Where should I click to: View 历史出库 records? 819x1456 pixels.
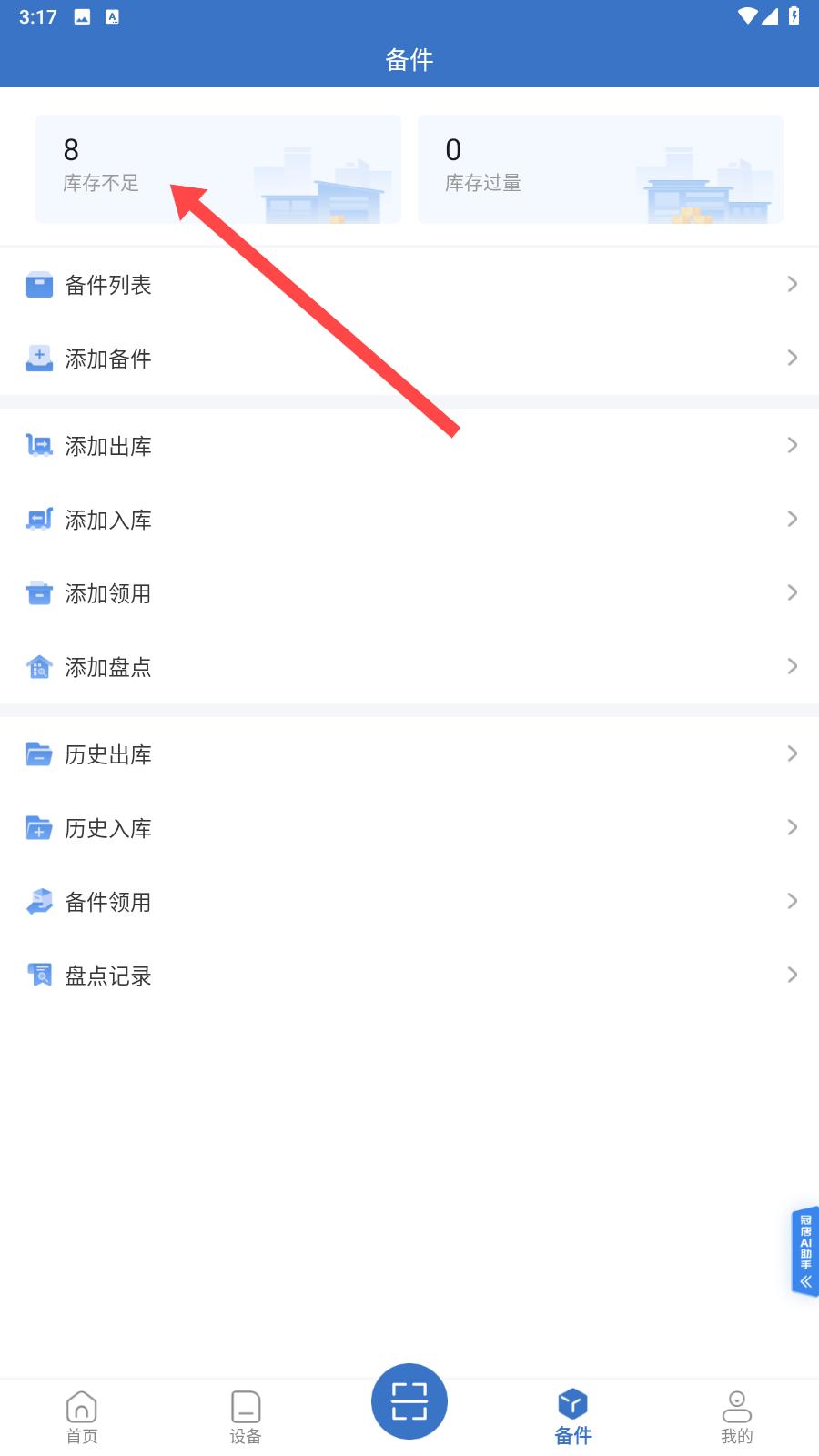[409, 754]
